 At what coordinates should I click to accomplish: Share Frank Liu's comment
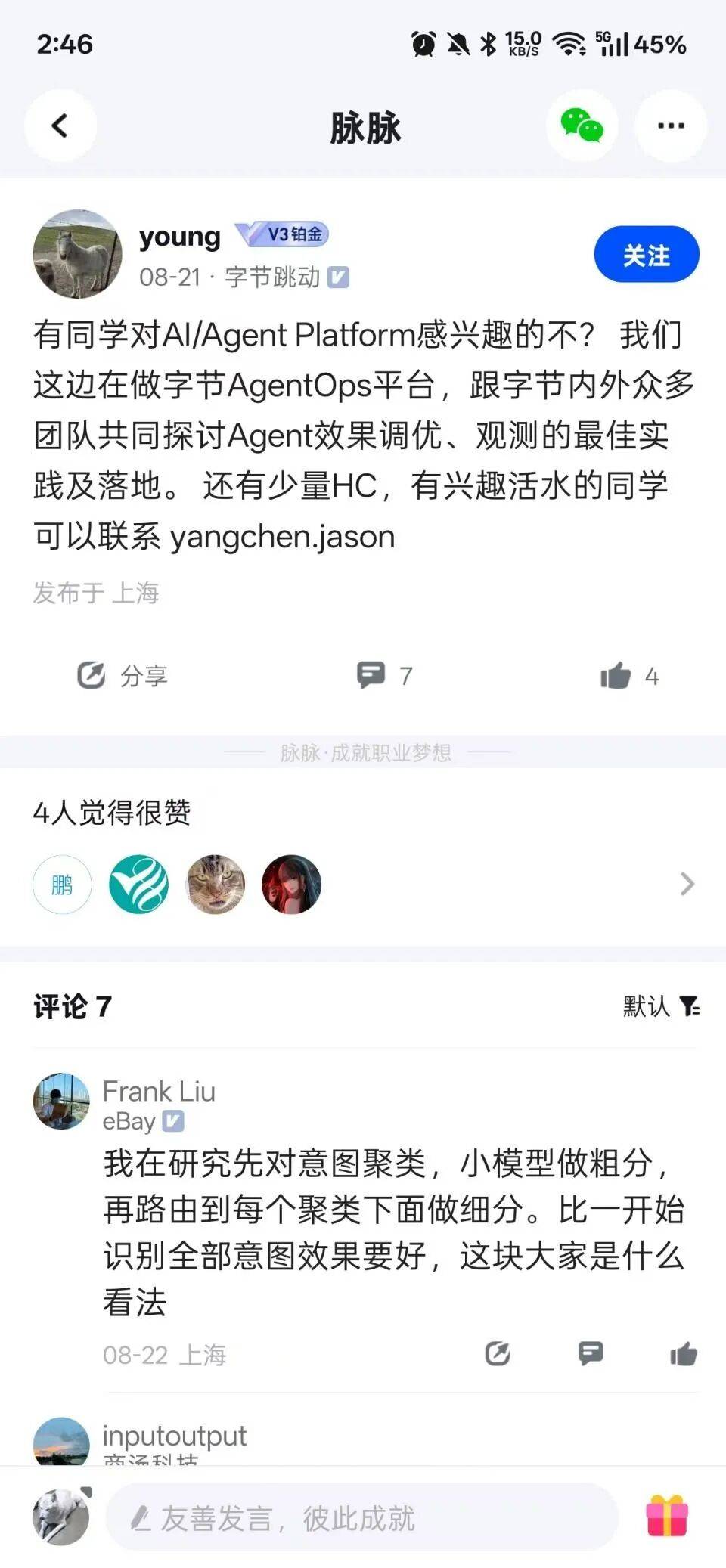(x=497, y=1353)
